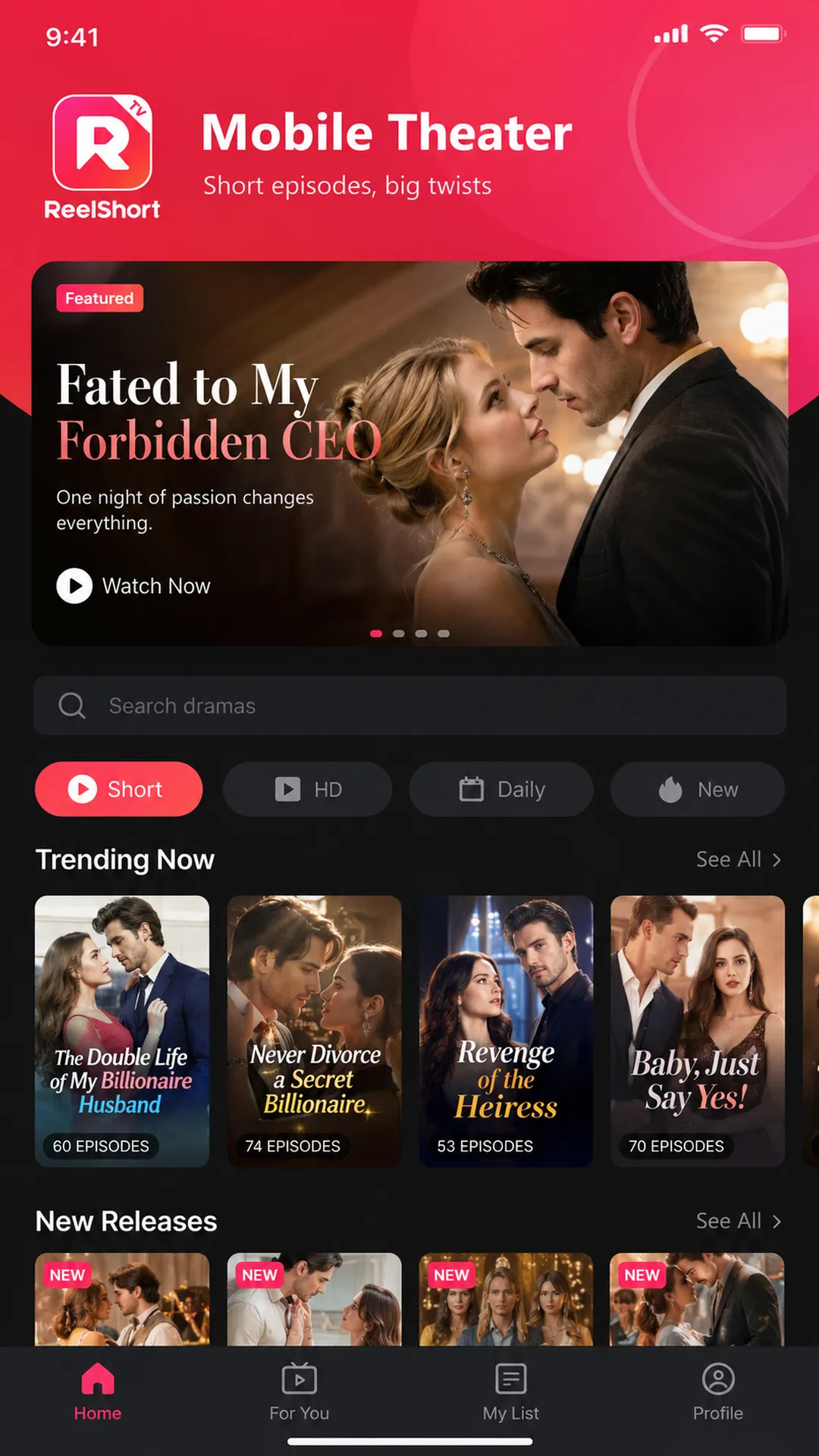
Task: Open Baby, Just Say Yes!
Action: pyautogui.click(x=698, y=1031)
